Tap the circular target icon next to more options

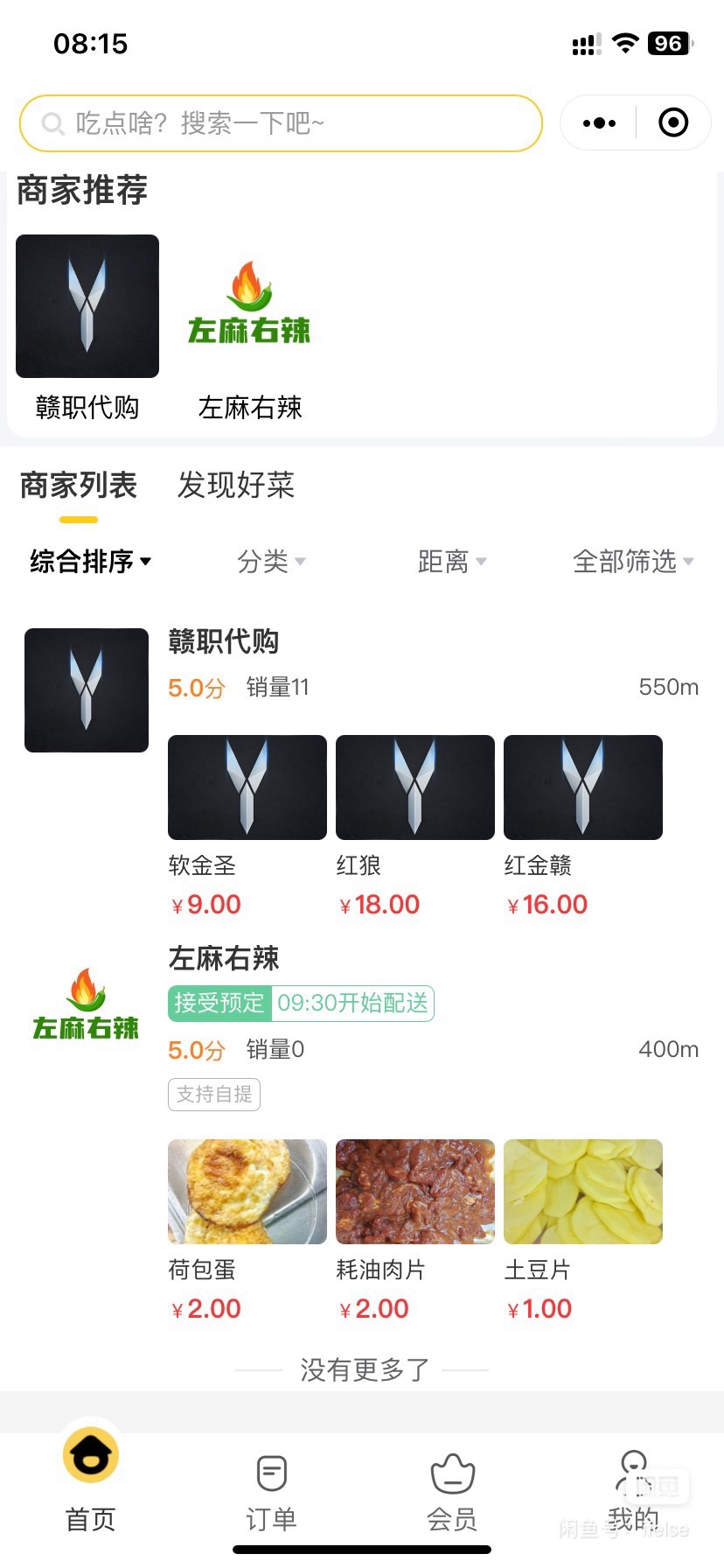(672, 122)
